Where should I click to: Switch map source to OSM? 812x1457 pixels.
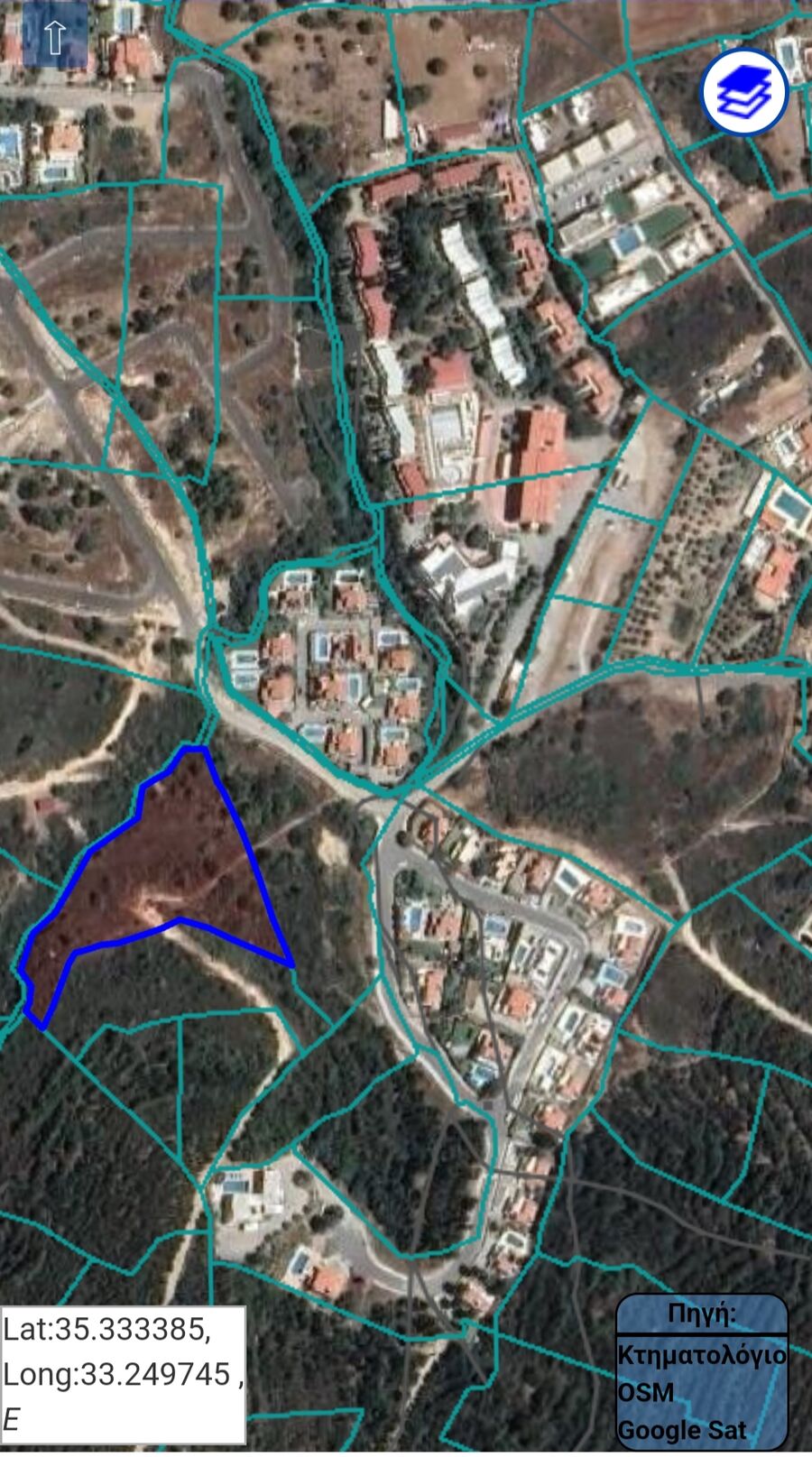click(x=646, y=1392)
